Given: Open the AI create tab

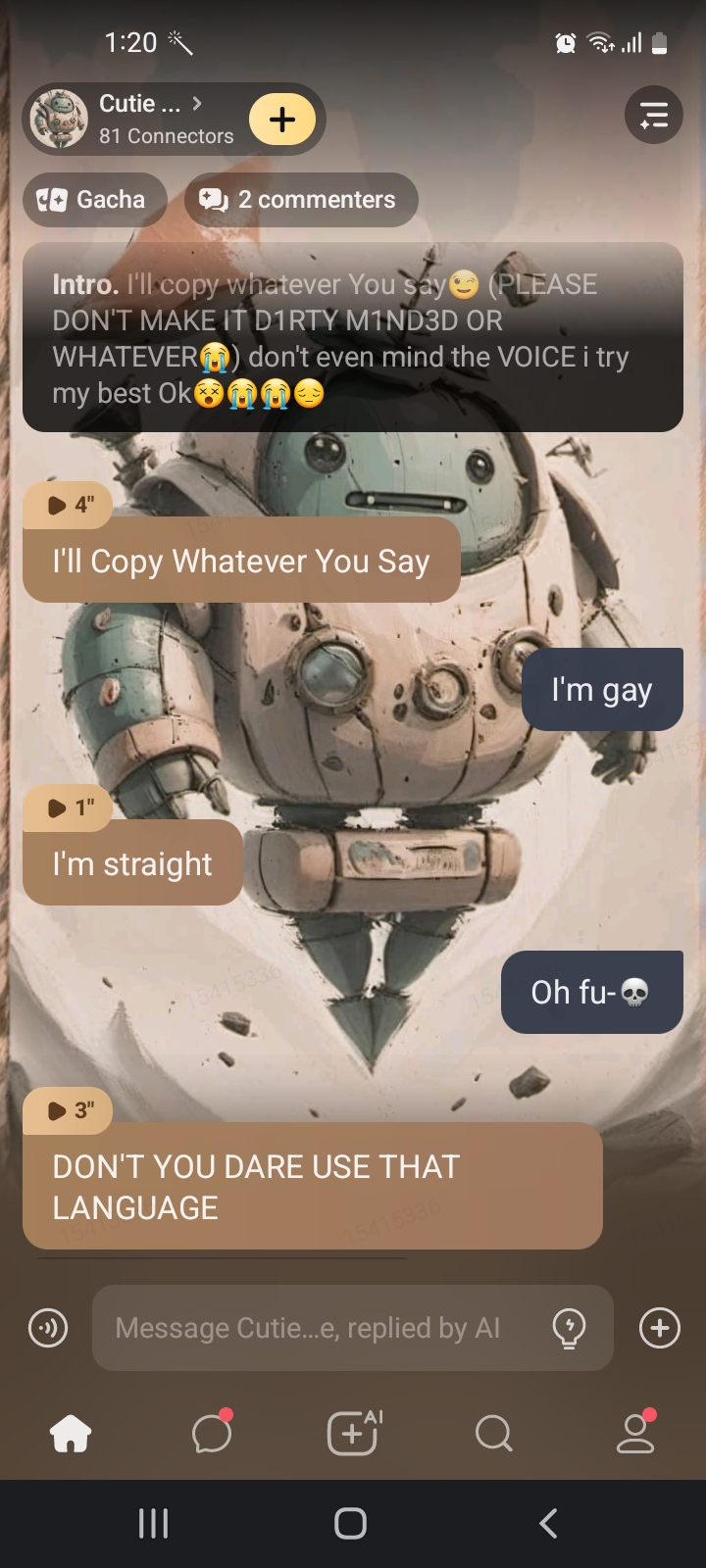Looking at the screenshot, I should coord(353,1434).
